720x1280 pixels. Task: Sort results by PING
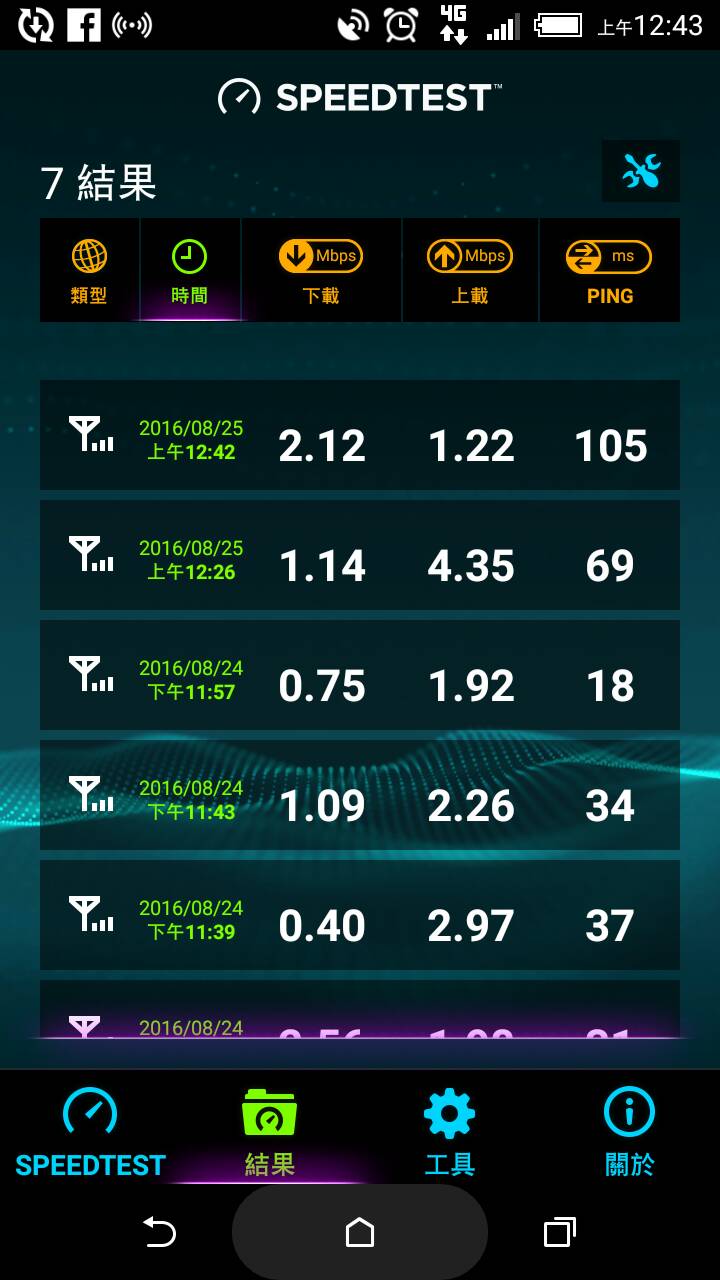(610, 271)
